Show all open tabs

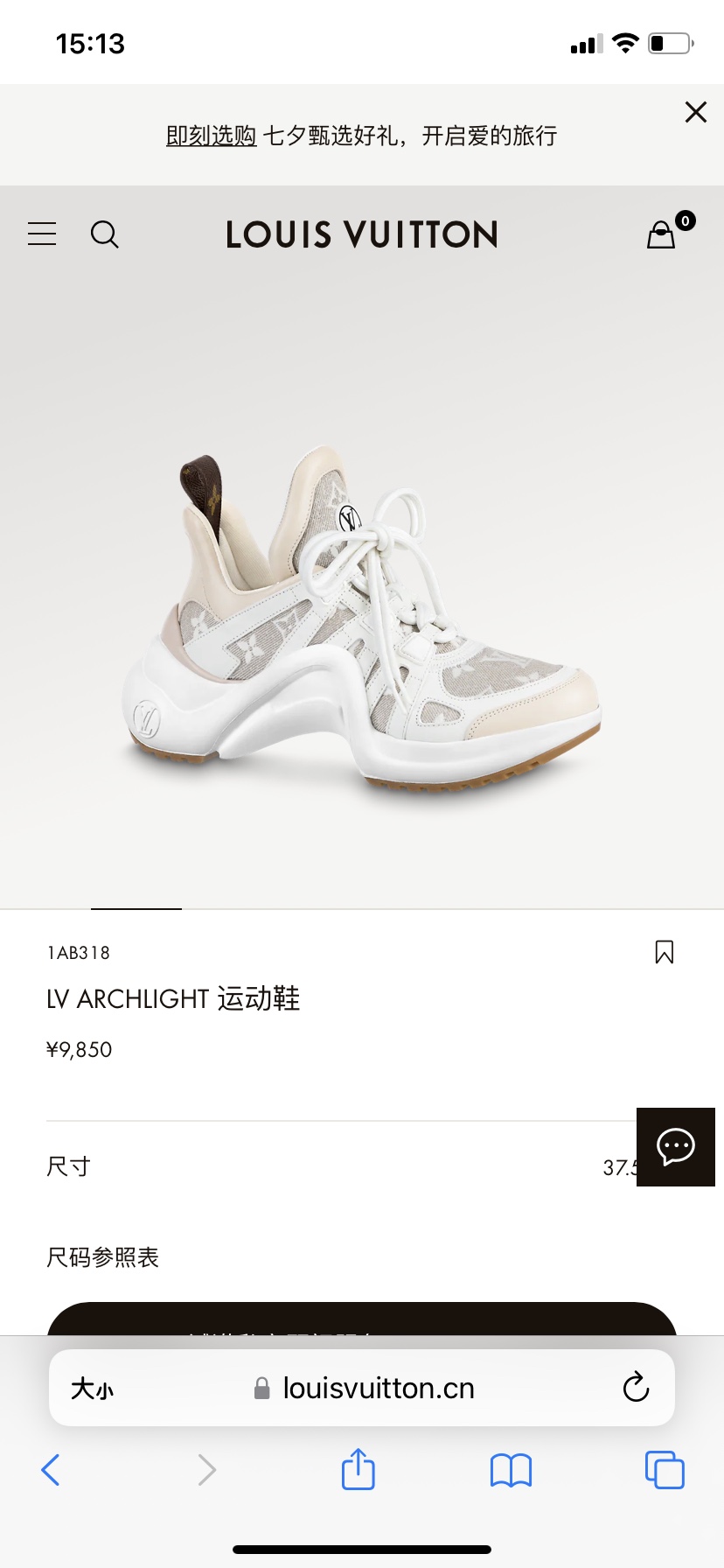[x=664, y=1470]
